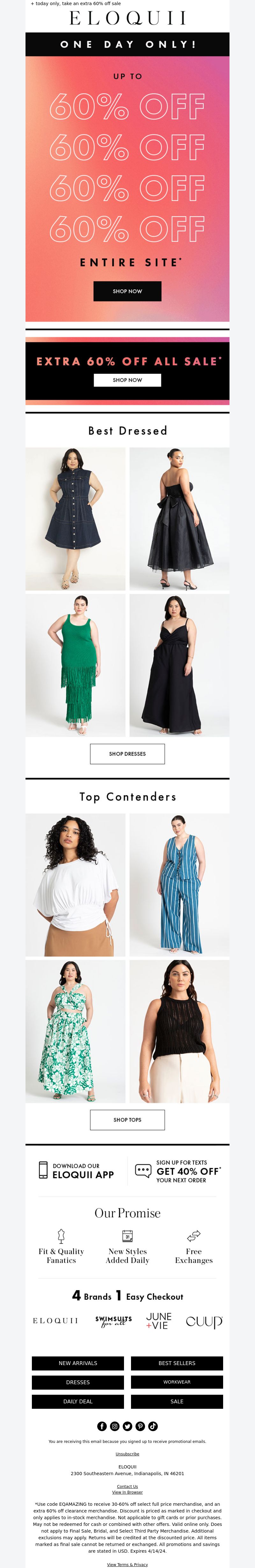Tap SHOP NOW under 60% off entire site

click(x=127, y=291)
